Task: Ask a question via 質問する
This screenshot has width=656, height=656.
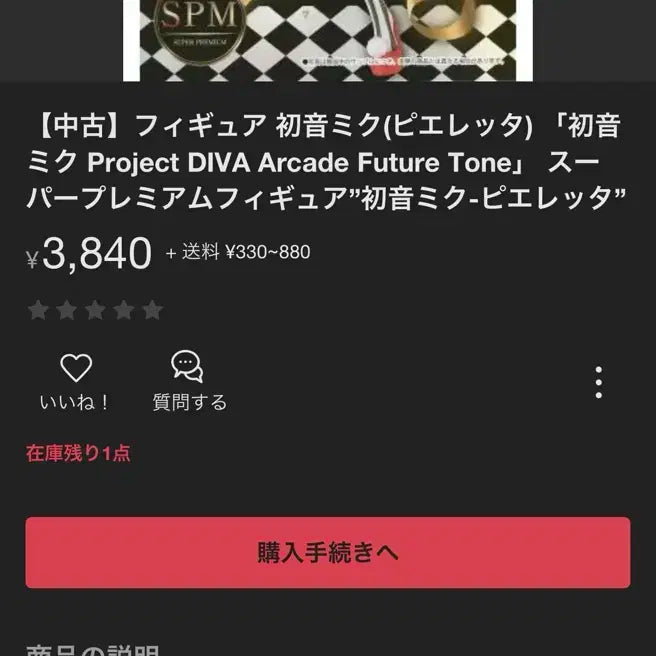Action: click(x=188, y=380)
